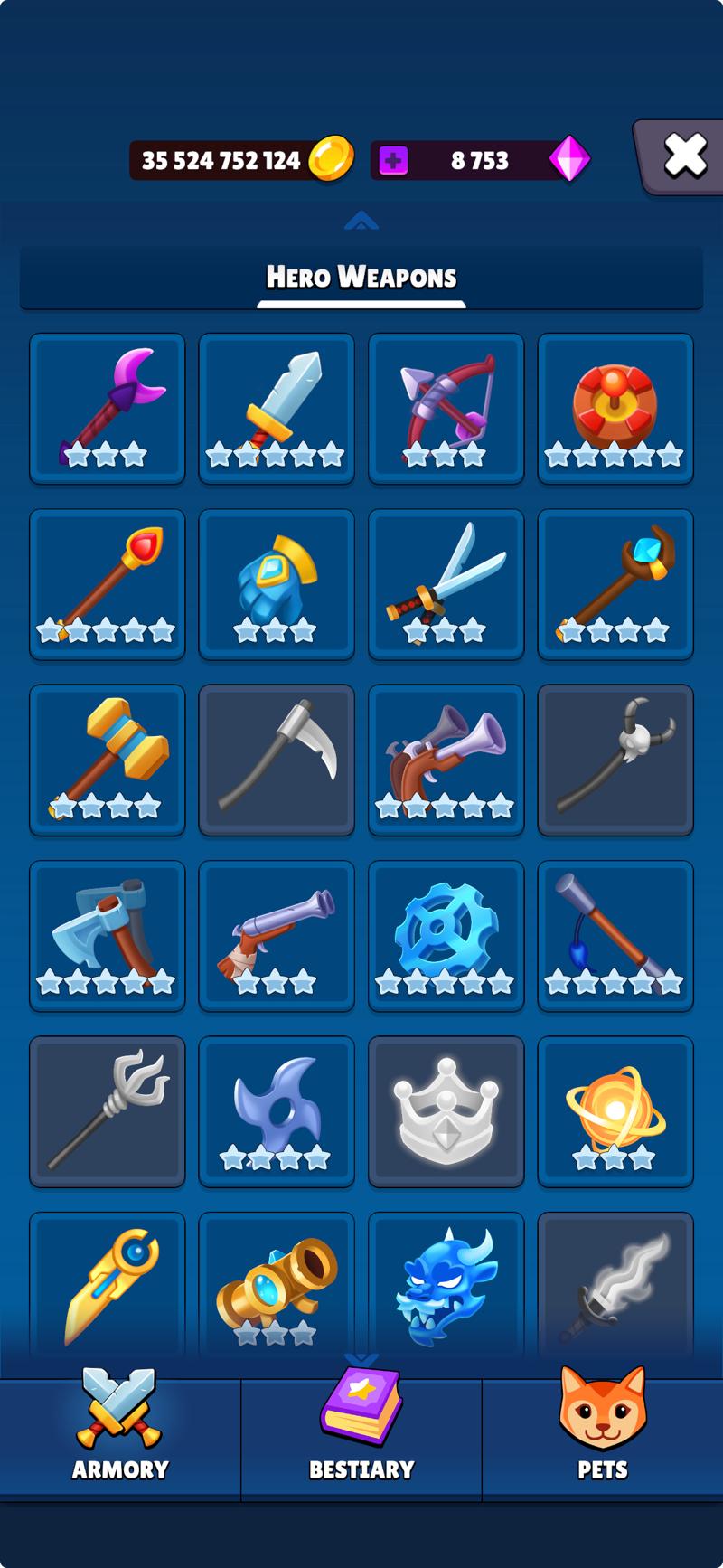Open the locked scythe weapon
Screen dimensions: 723x1568
(x=277, y=760)
